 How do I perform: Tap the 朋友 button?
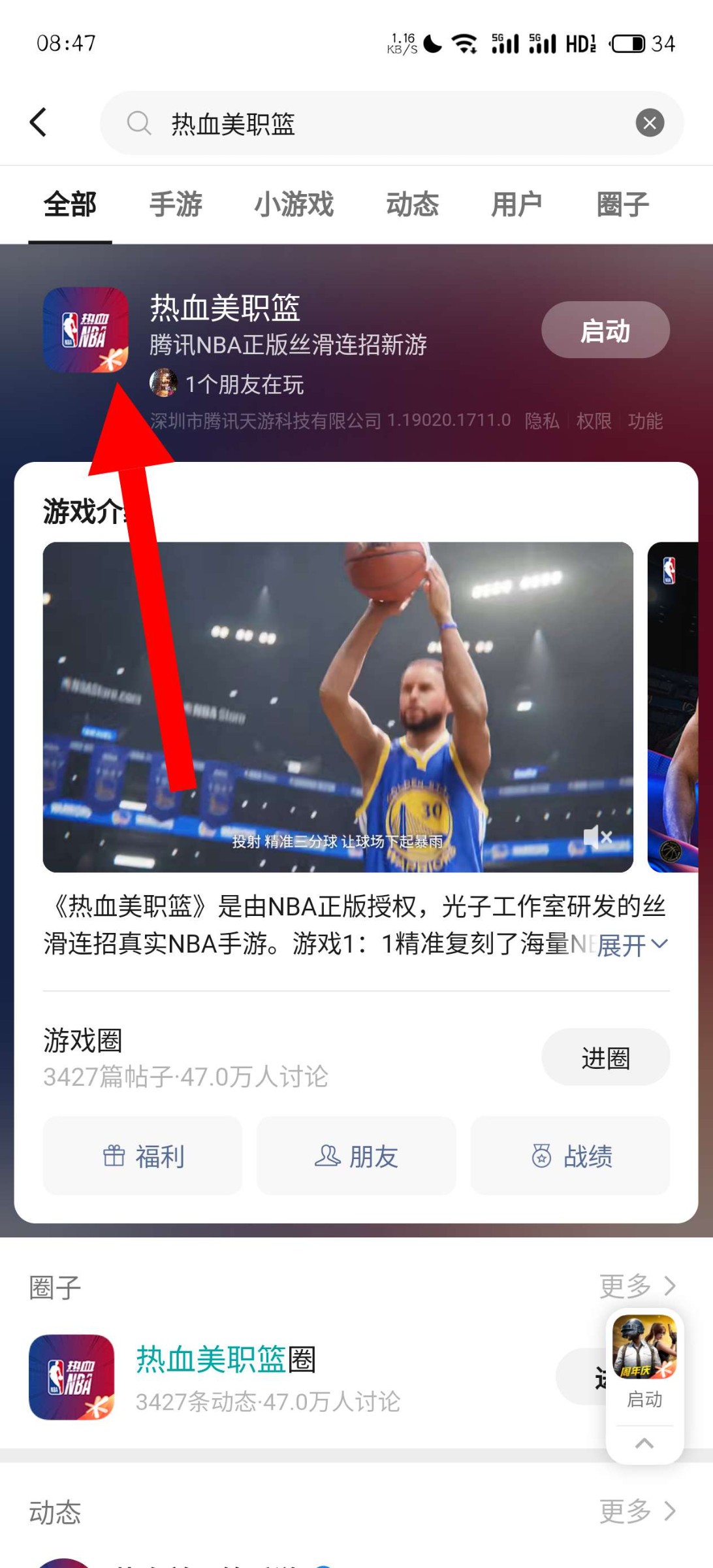[356, 1156]
